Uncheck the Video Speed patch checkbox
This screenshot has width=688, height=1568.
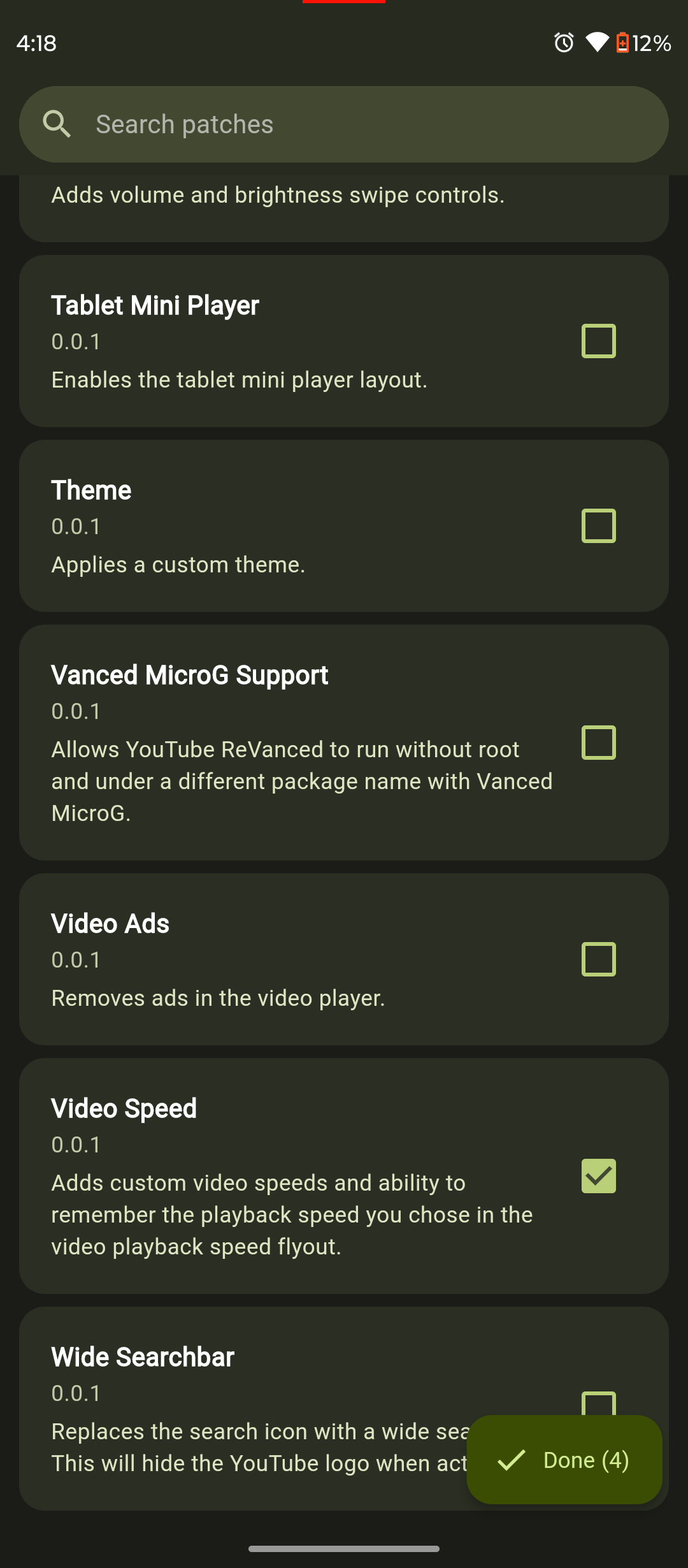coord(598,1177)
